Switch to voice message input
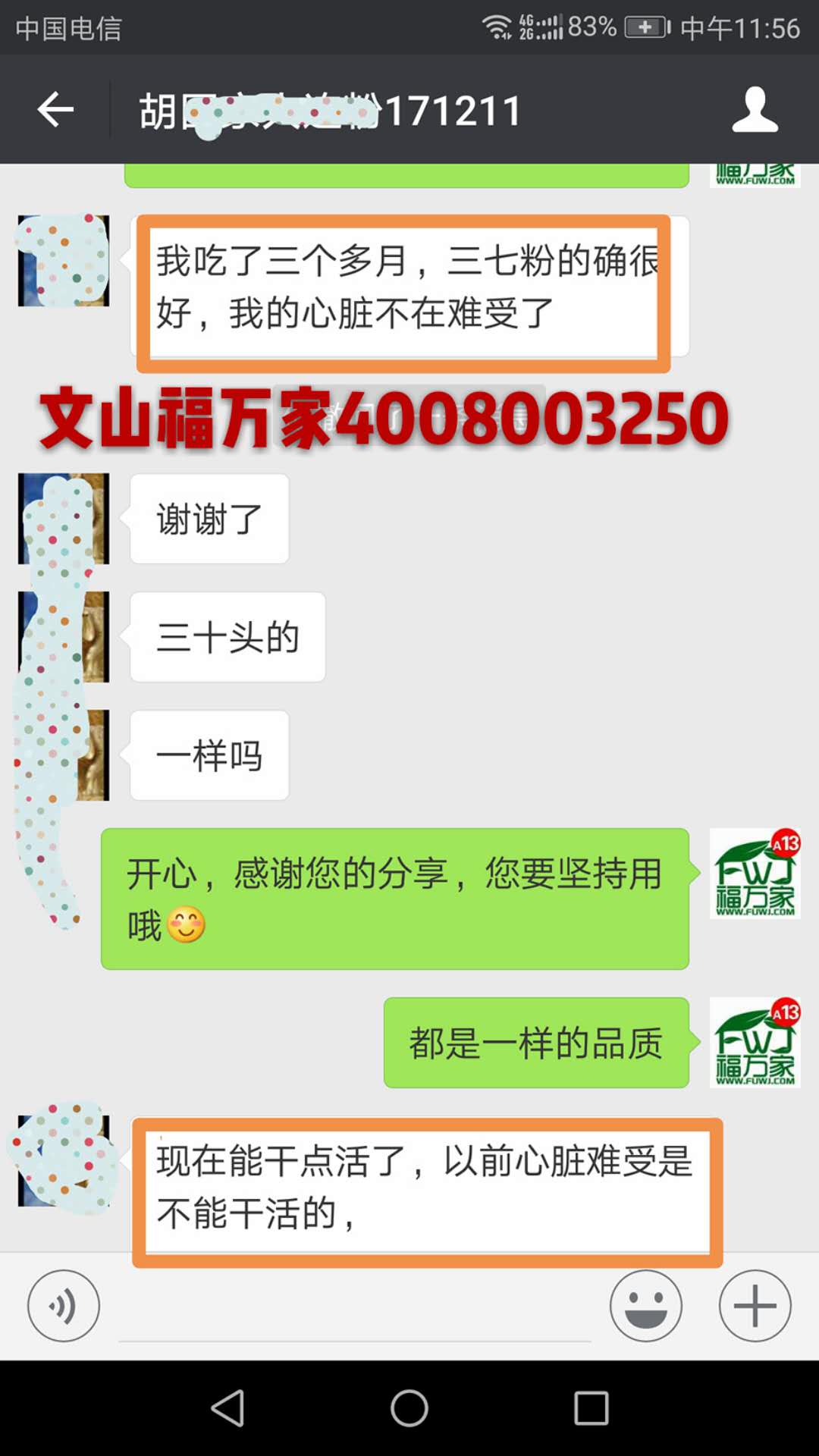 pos(64,1306)
